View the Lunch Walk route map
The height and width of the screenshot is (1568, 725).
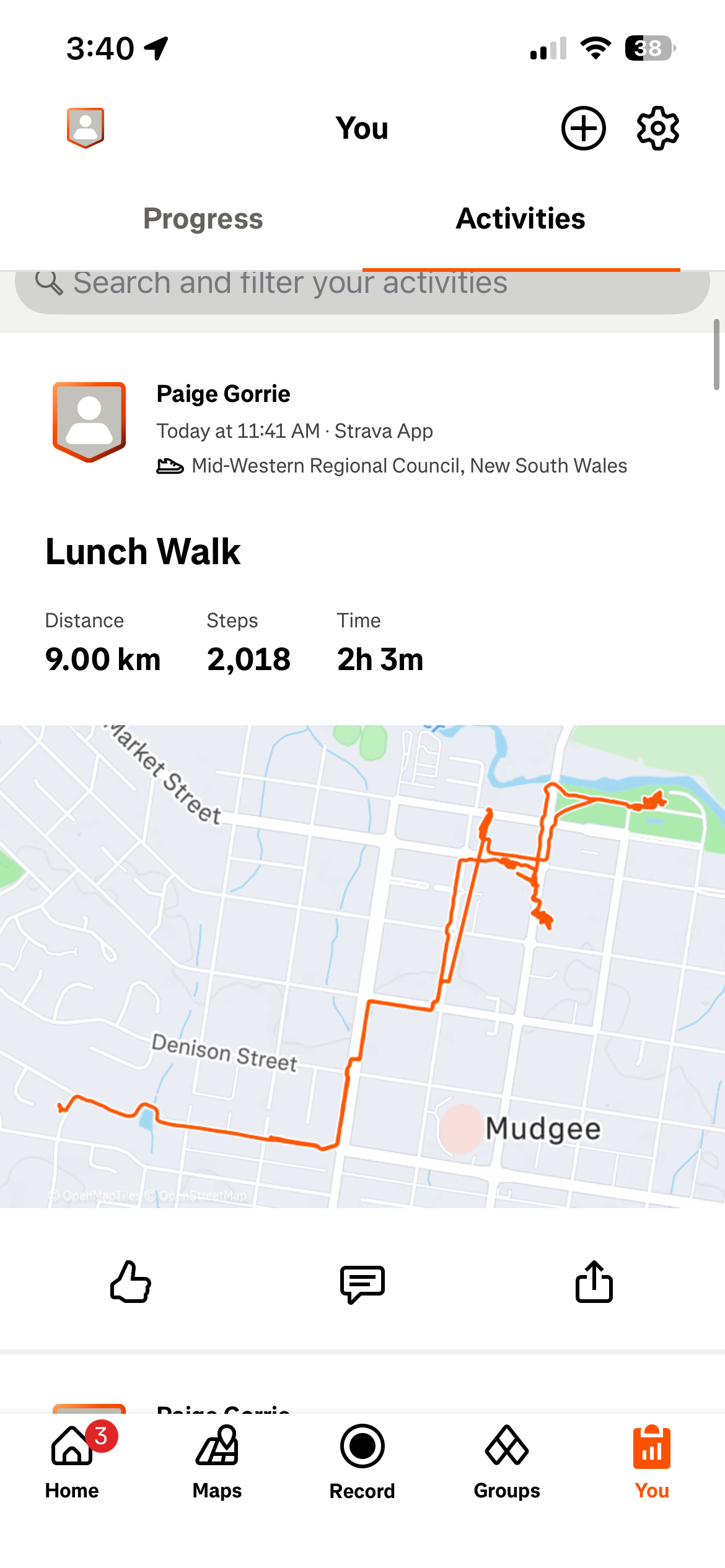point(362,965)
